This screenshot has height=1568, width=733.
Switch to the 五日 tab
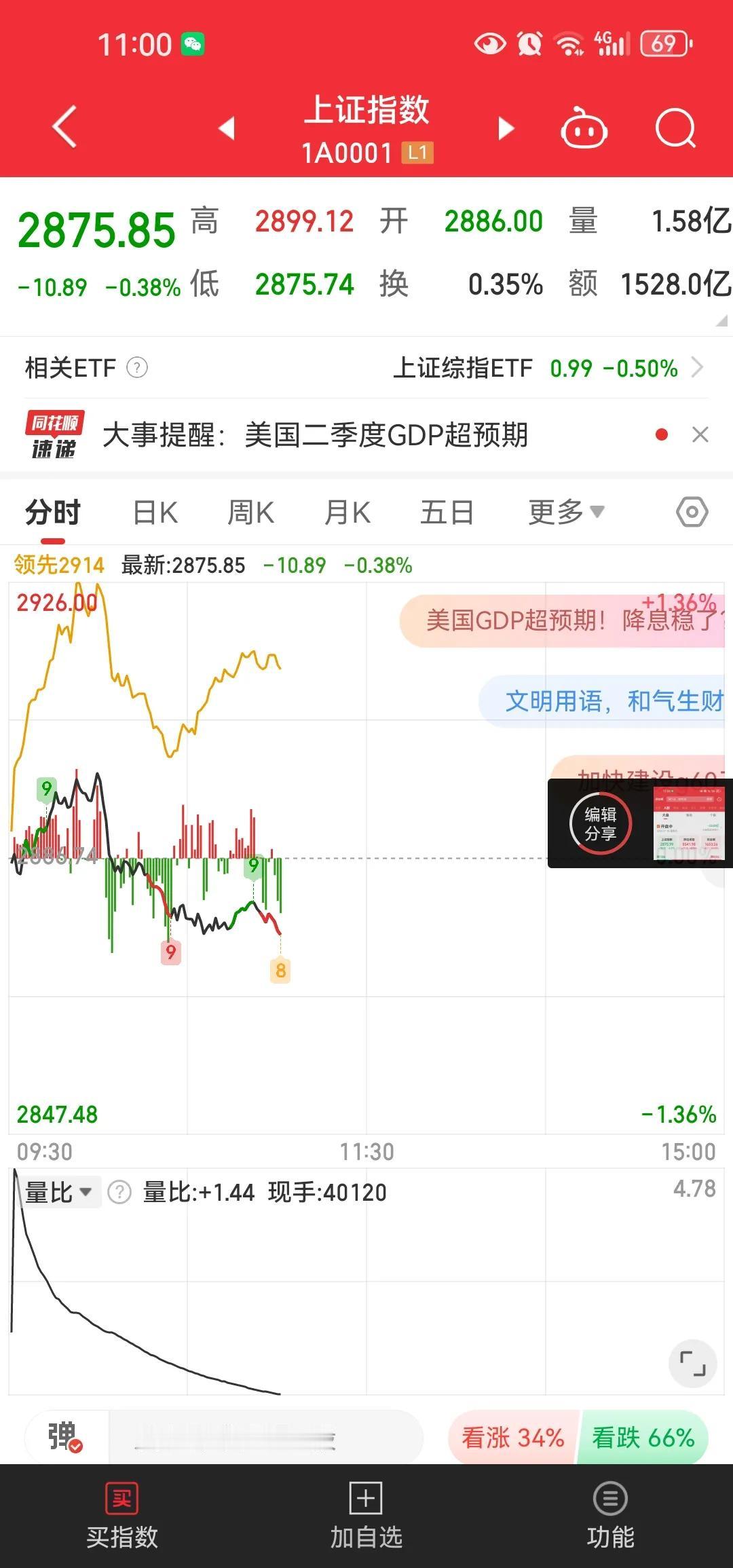pos(445,512)
